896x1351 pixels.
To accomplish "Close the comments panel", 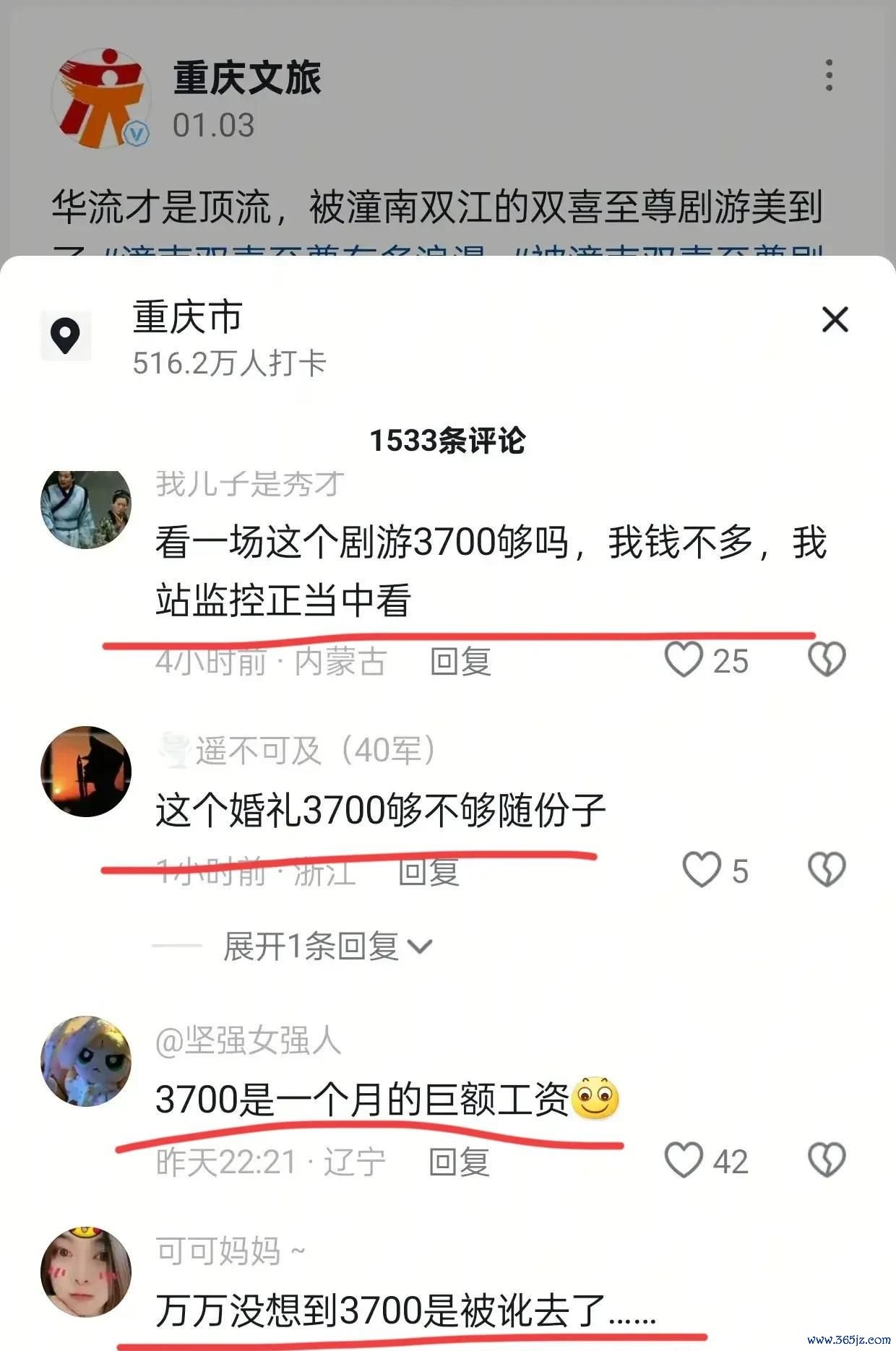I will coord(835,319).
